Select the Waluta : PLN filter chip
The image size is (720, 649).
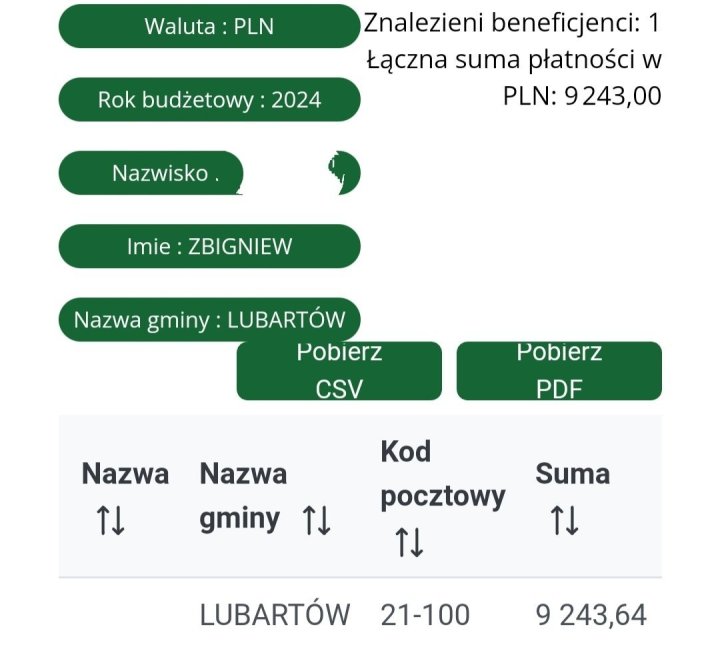coord(209,27)
